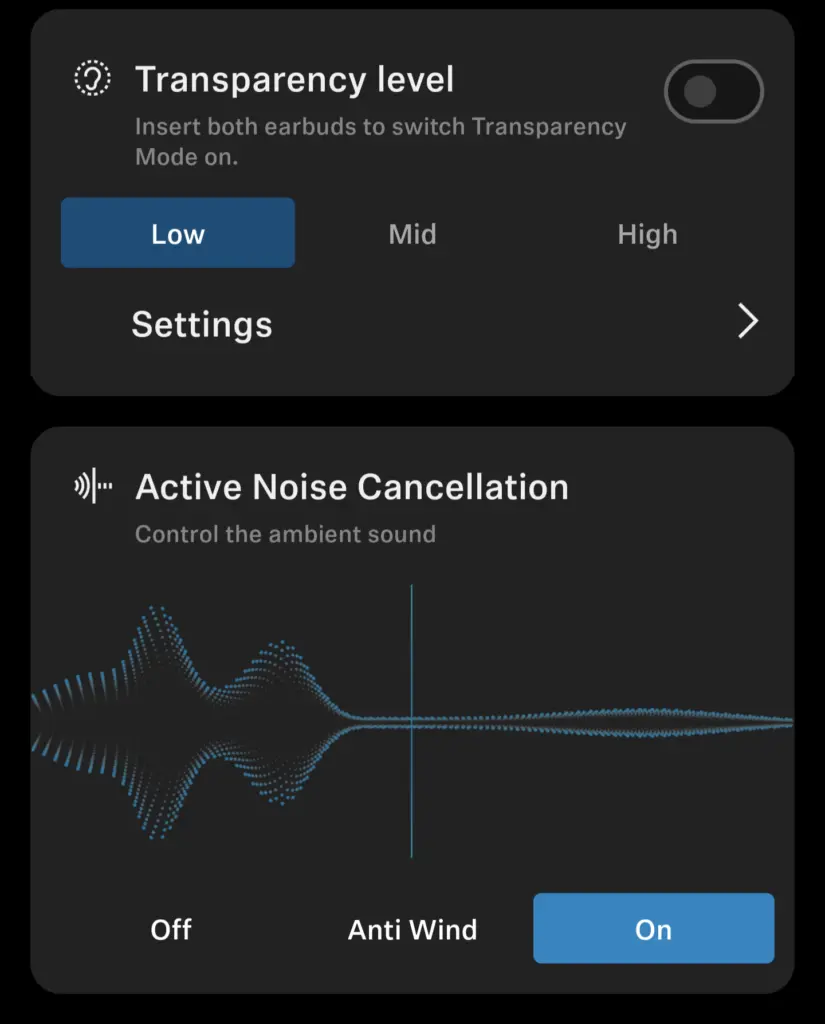Screen dimensions: 825x1024
Task: Select Low transparency level
Action: 178,233
